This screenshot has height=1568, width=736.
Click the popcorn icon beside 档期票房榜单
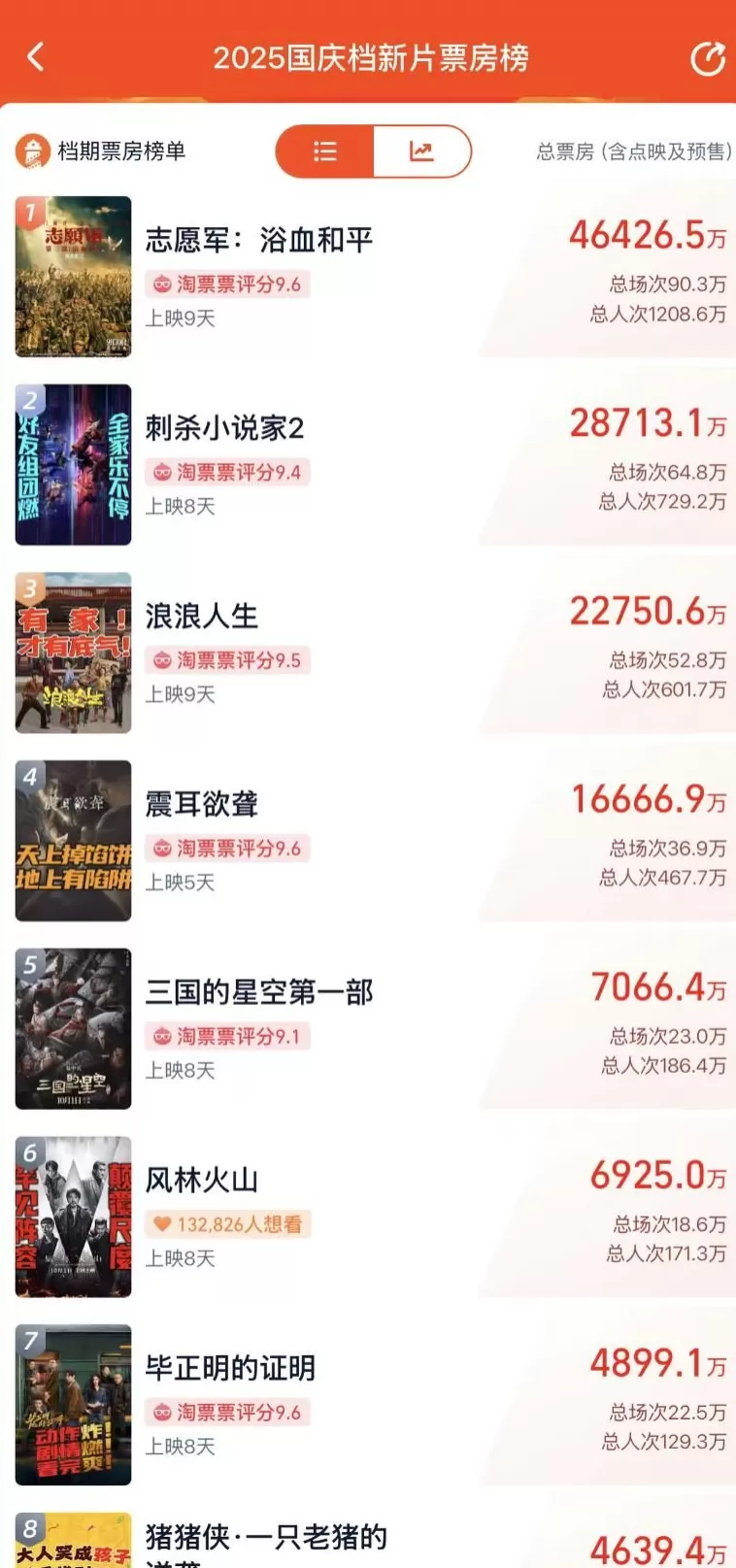[31, 150]
